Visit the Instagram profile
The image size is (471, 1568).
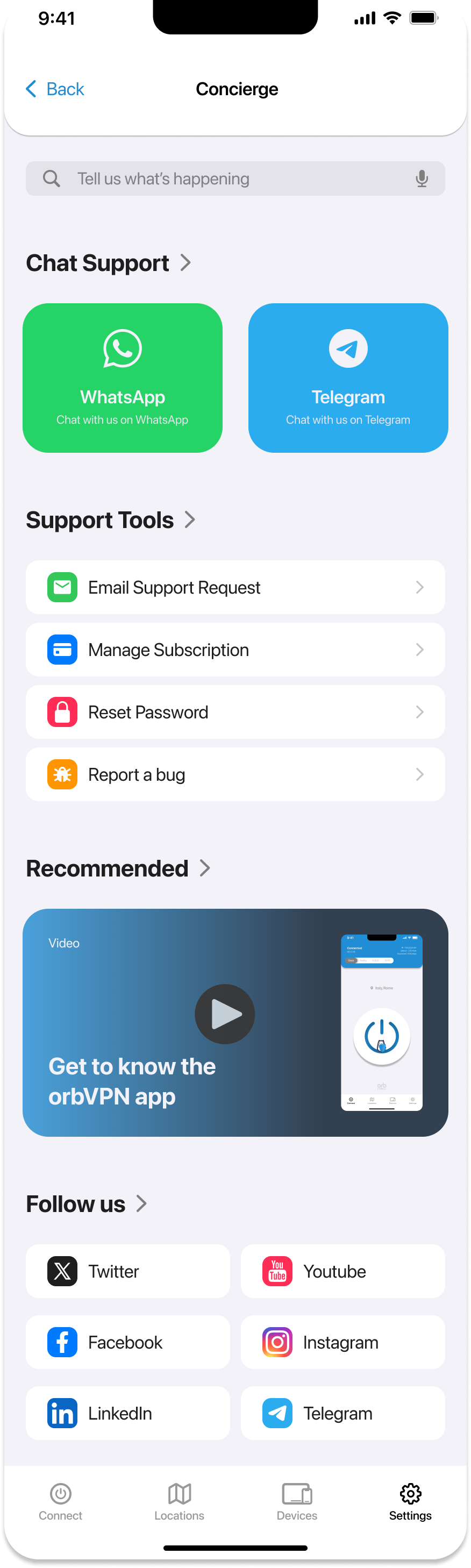click(342, 1342)
